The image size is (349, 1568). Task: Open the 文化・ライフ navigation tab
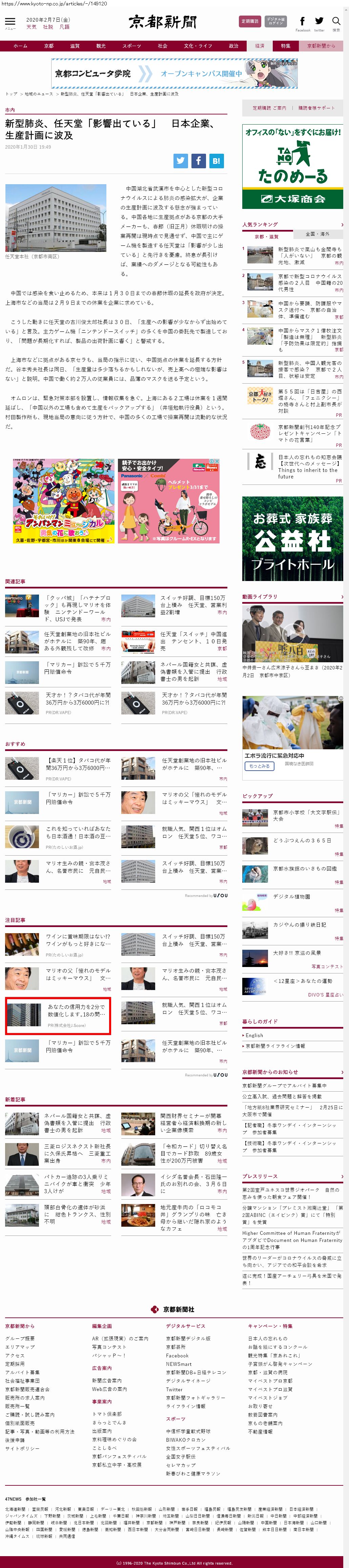pyautogui.click(x=198, y=46)
